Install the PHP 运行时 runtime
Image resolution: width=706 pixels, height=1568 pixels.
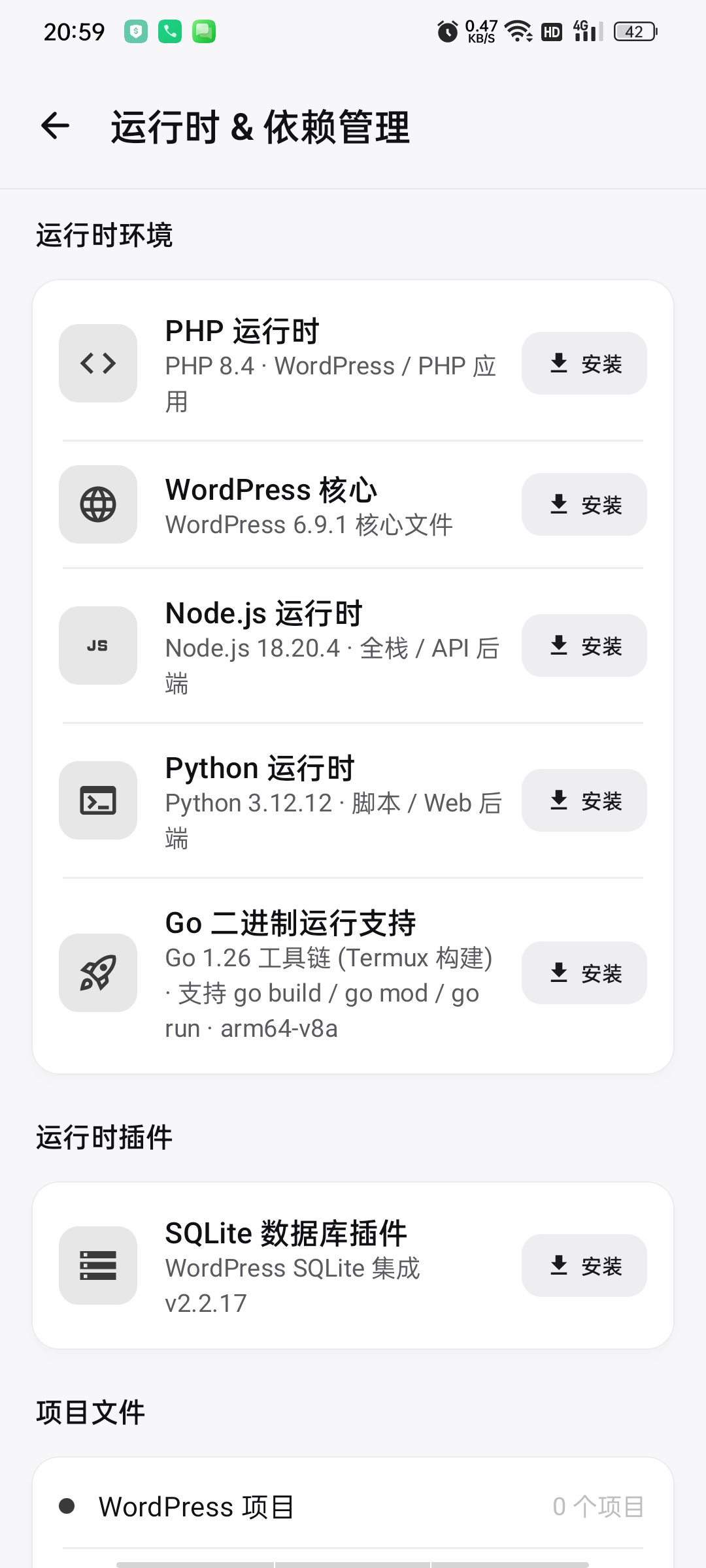tap(584, 363)
